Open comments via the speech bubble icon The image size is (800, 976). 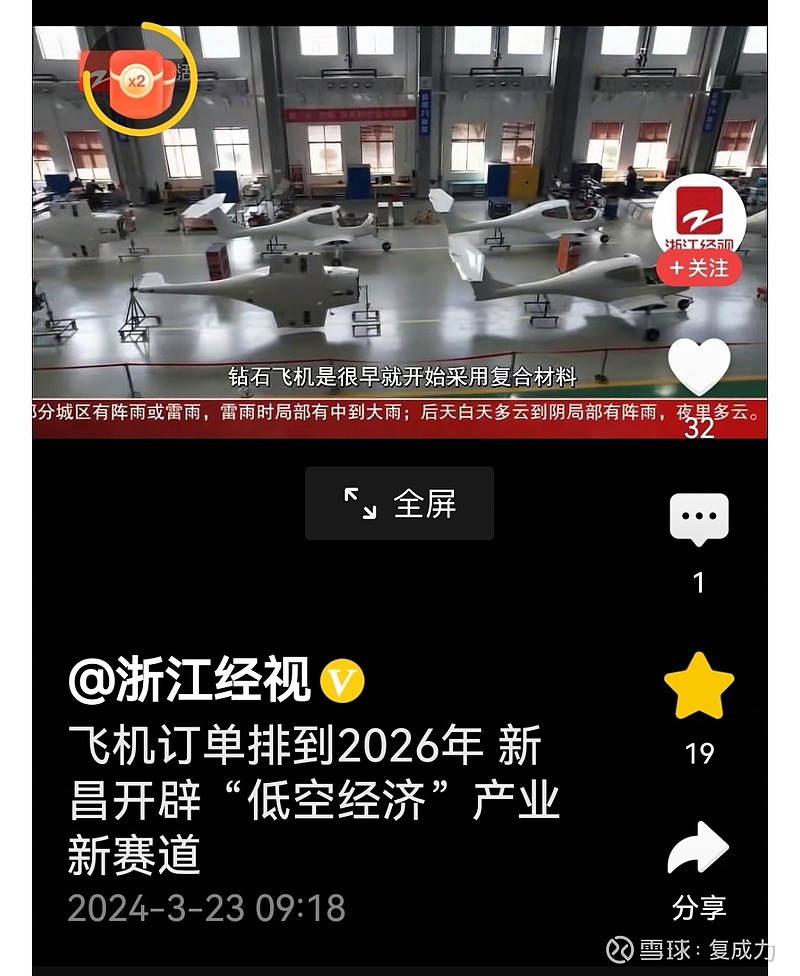tap(700, 517)
